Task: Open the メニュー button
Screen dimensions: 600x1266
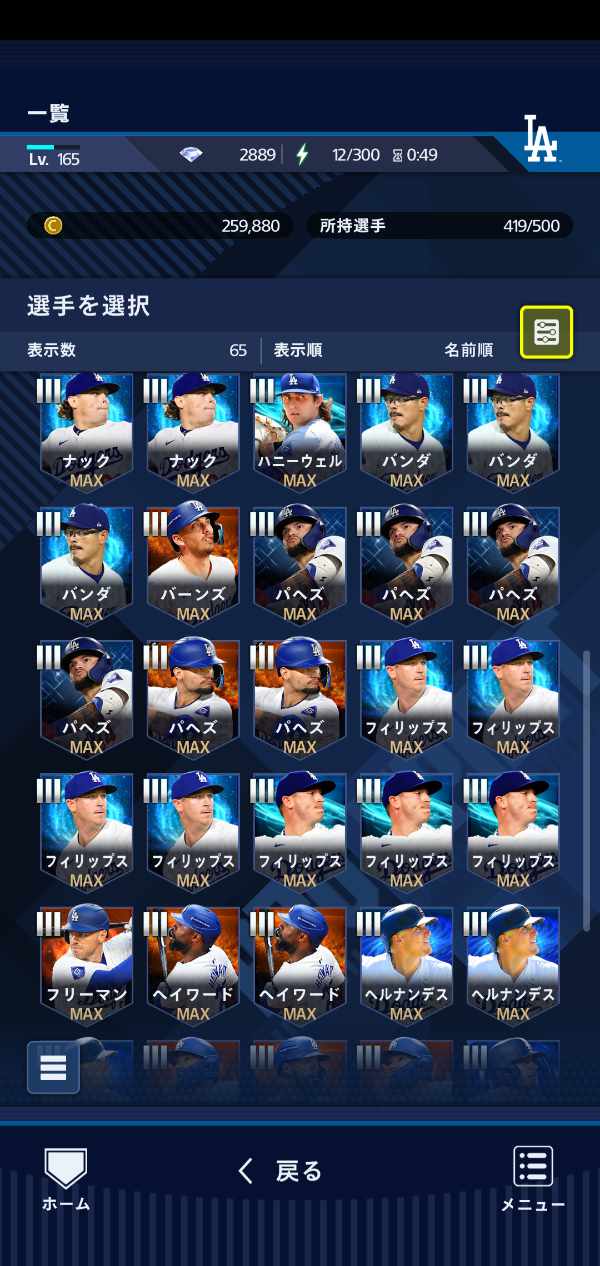Action: [x=533, y=1178]
